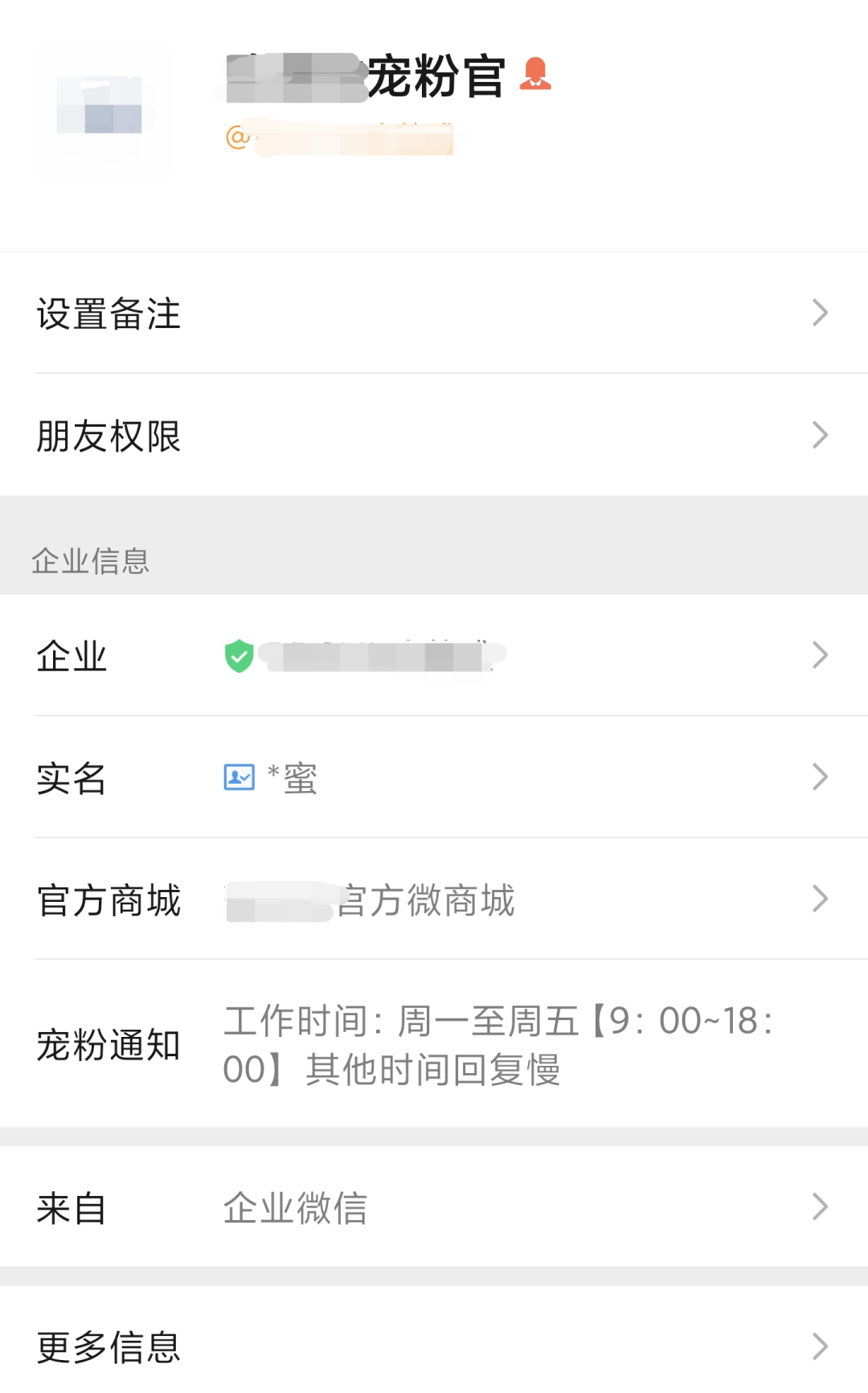
Task: Open the 官方商城 micro store
Action: 434,899
